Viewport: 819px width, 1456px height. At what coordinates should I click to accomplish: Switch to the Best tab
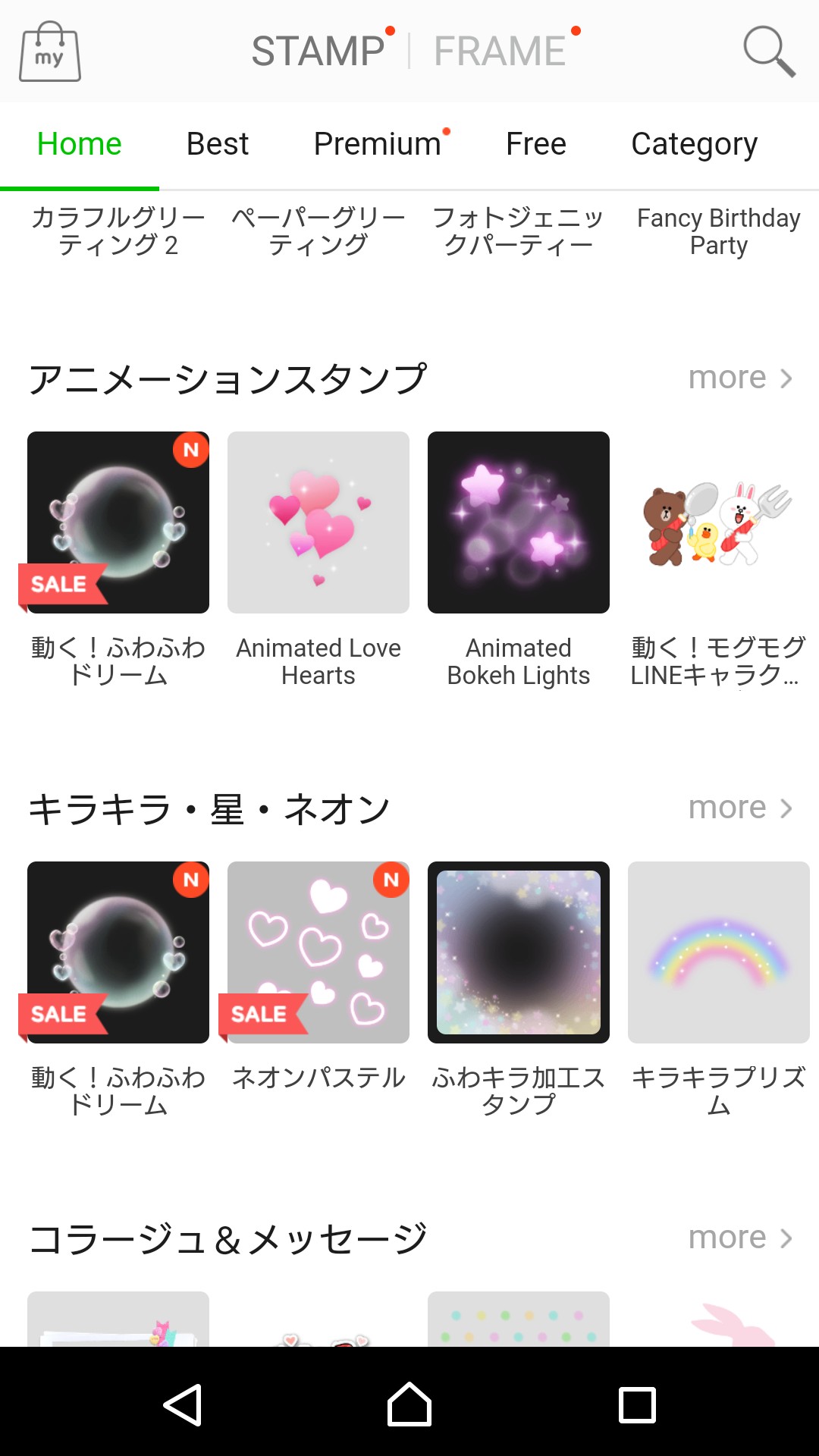click(218, 144)
